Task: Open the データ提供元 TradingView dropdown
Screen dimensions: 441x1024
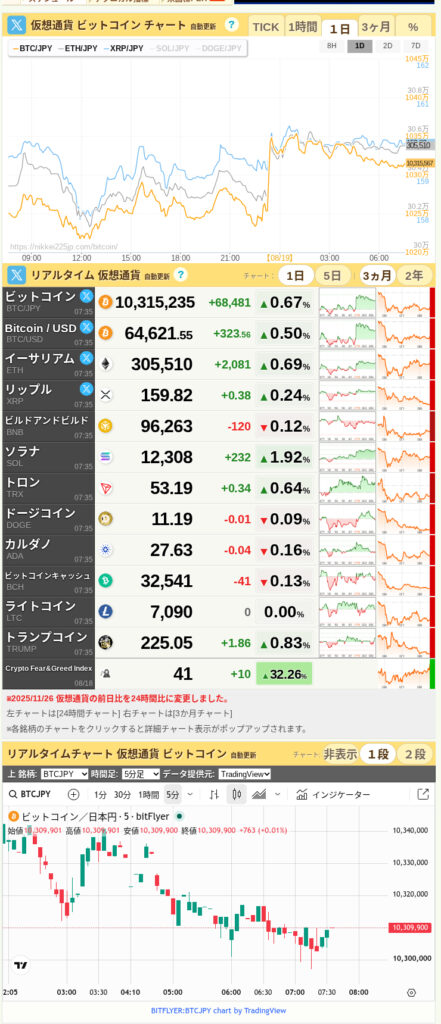Action: (x=244, y=774)
